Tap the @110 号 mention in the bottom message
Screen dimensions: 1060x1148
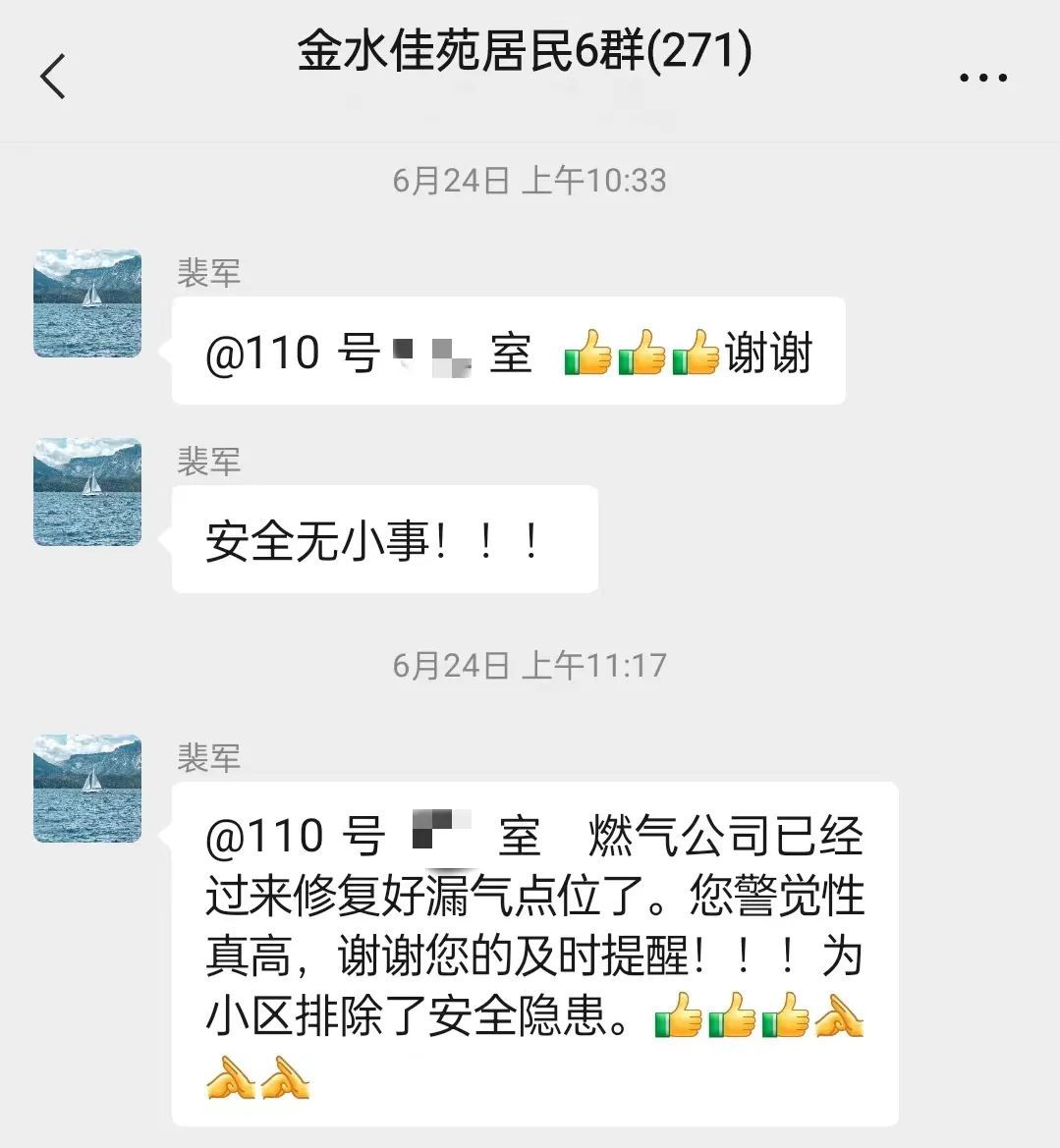(295, 834)
